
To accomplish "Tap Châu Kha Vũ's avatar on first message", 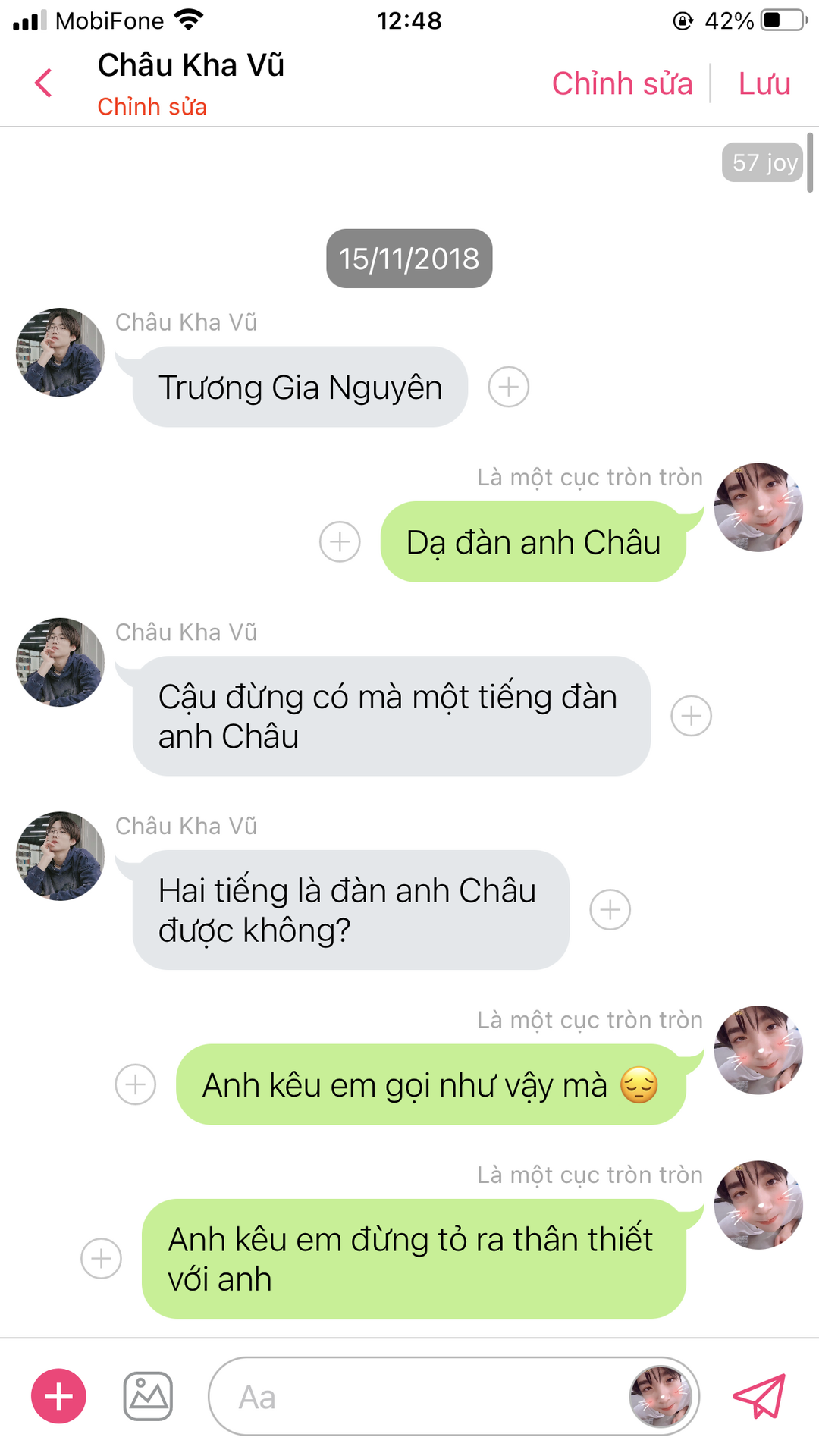I will [61, 352].
